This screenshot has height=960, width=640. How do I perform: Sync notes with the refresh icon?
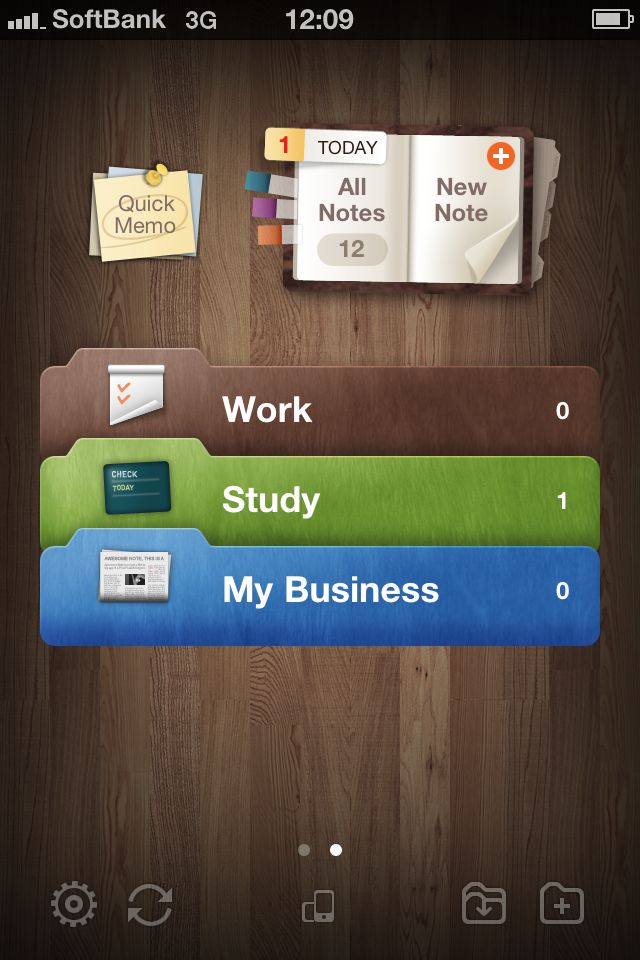click(x=150, y=905)
